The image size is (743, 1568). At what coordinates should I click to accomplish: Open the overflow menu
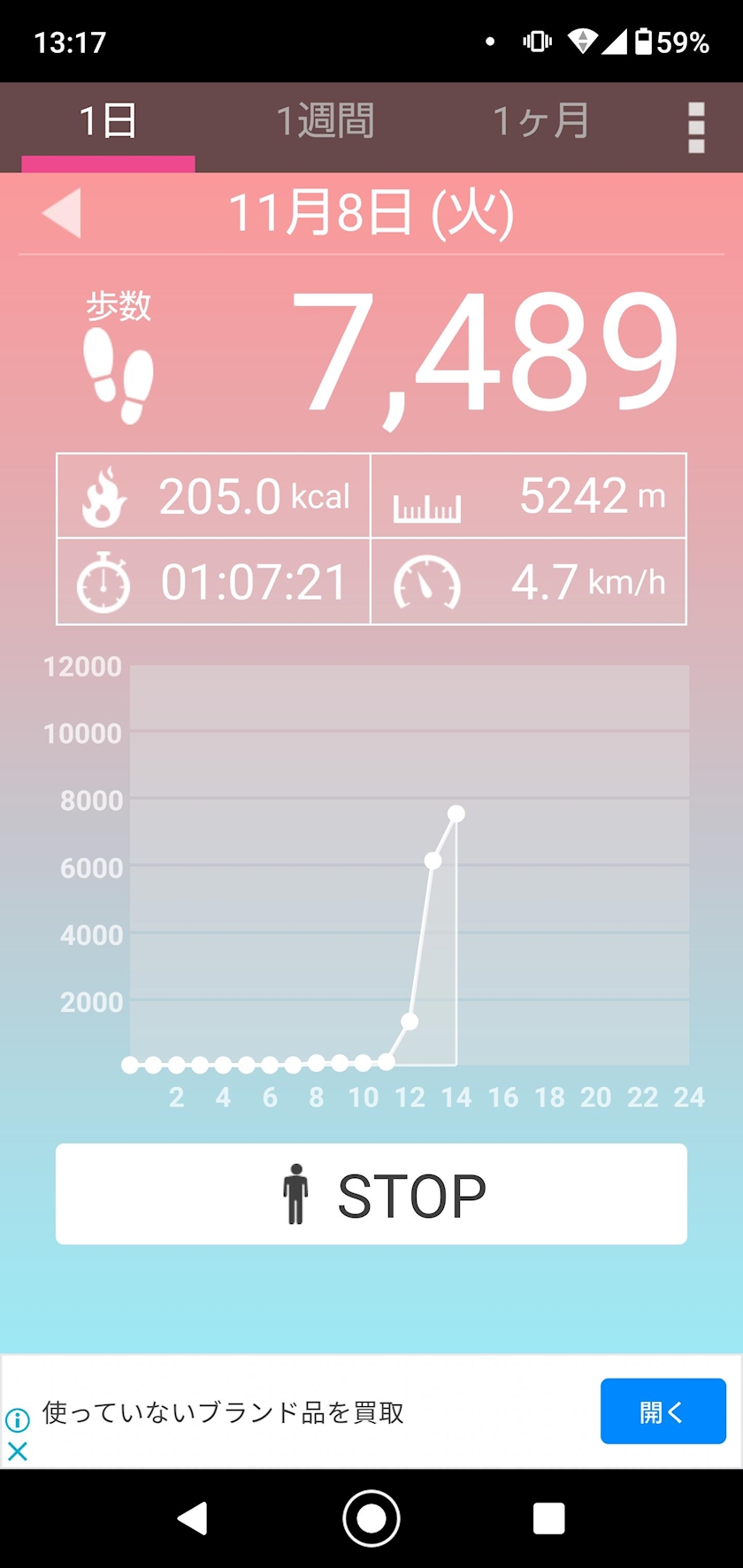(696, 127)
